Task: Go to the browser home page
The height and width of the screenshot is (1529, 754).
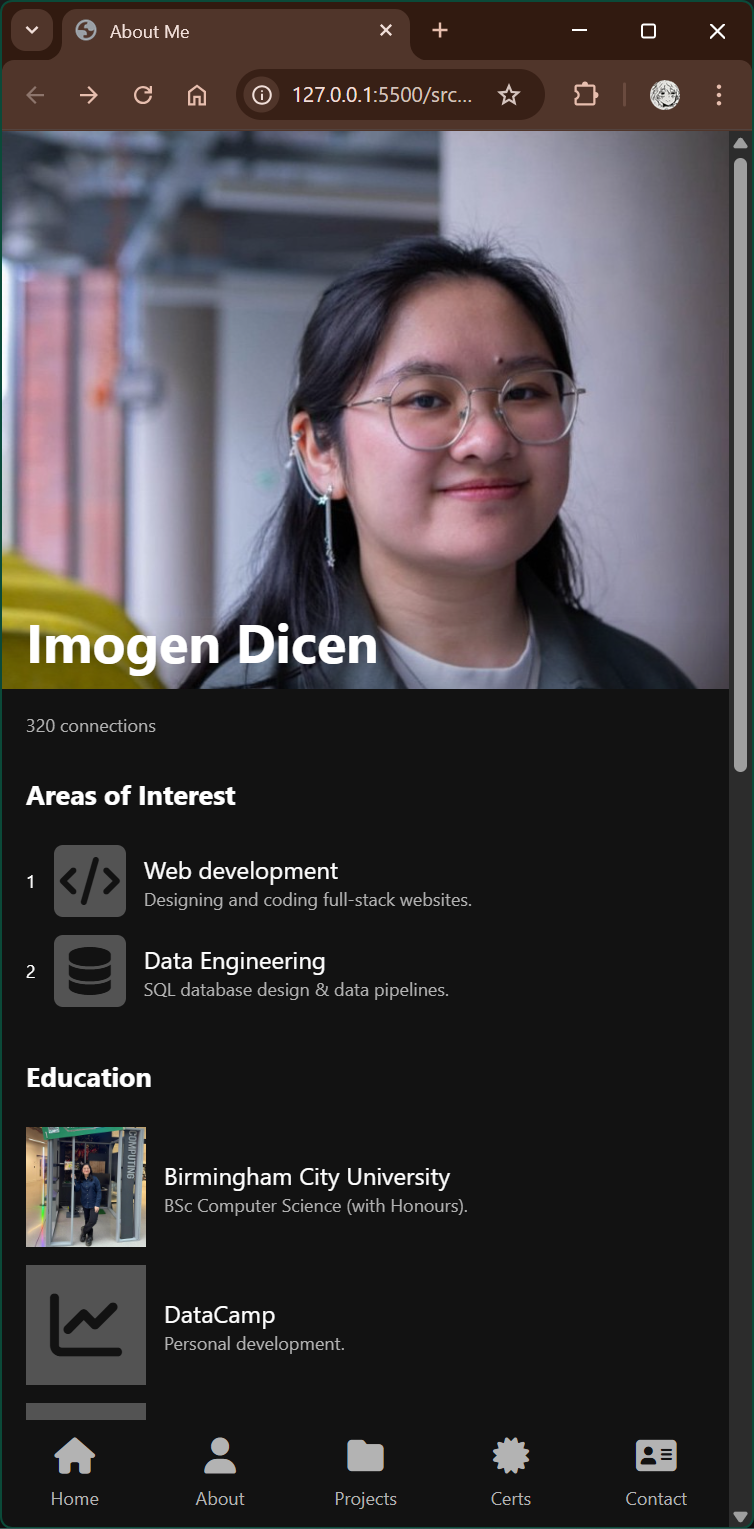Action: tap(197, 95)
